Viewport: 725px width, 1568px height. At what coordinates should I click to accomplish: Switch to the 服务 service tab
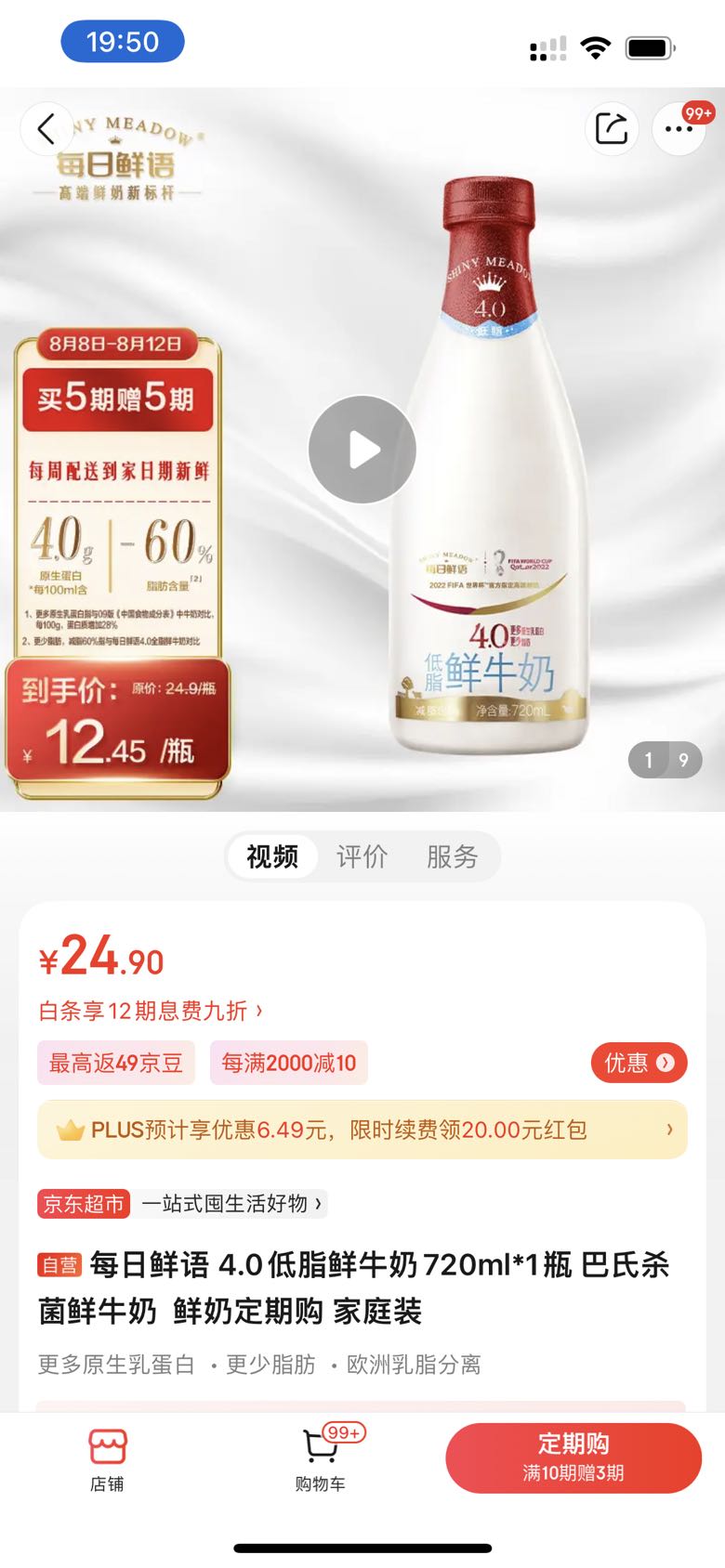click(453, 856)
